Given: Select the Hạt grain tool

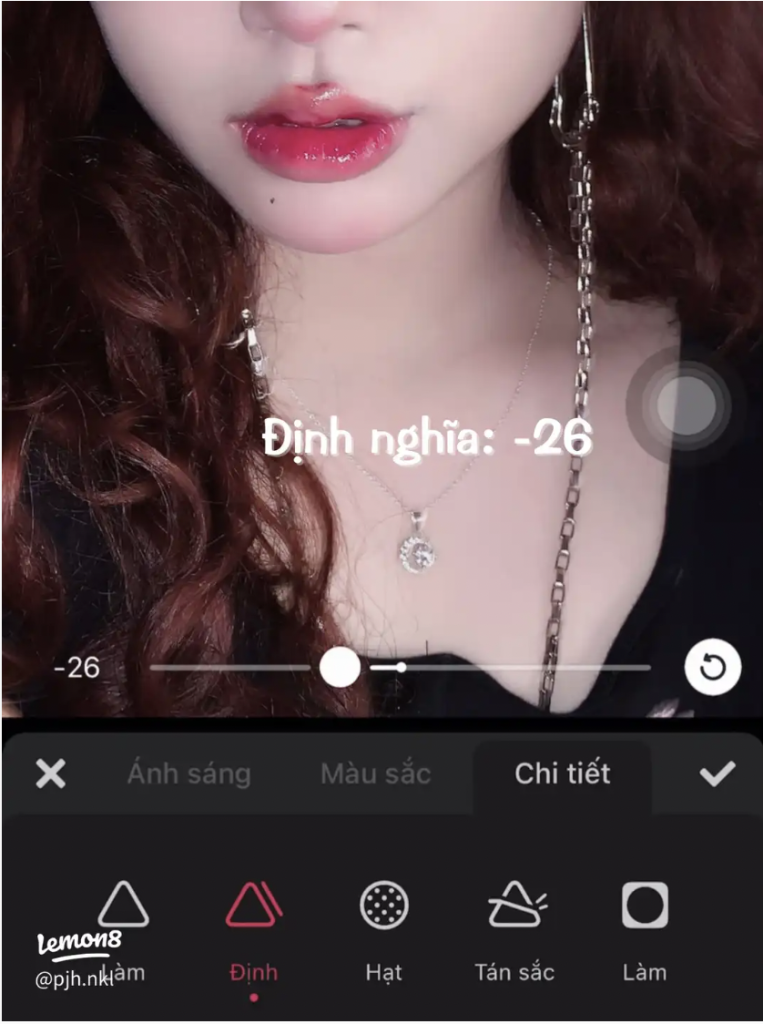Looking at the screenshot, I should (384, 925).
